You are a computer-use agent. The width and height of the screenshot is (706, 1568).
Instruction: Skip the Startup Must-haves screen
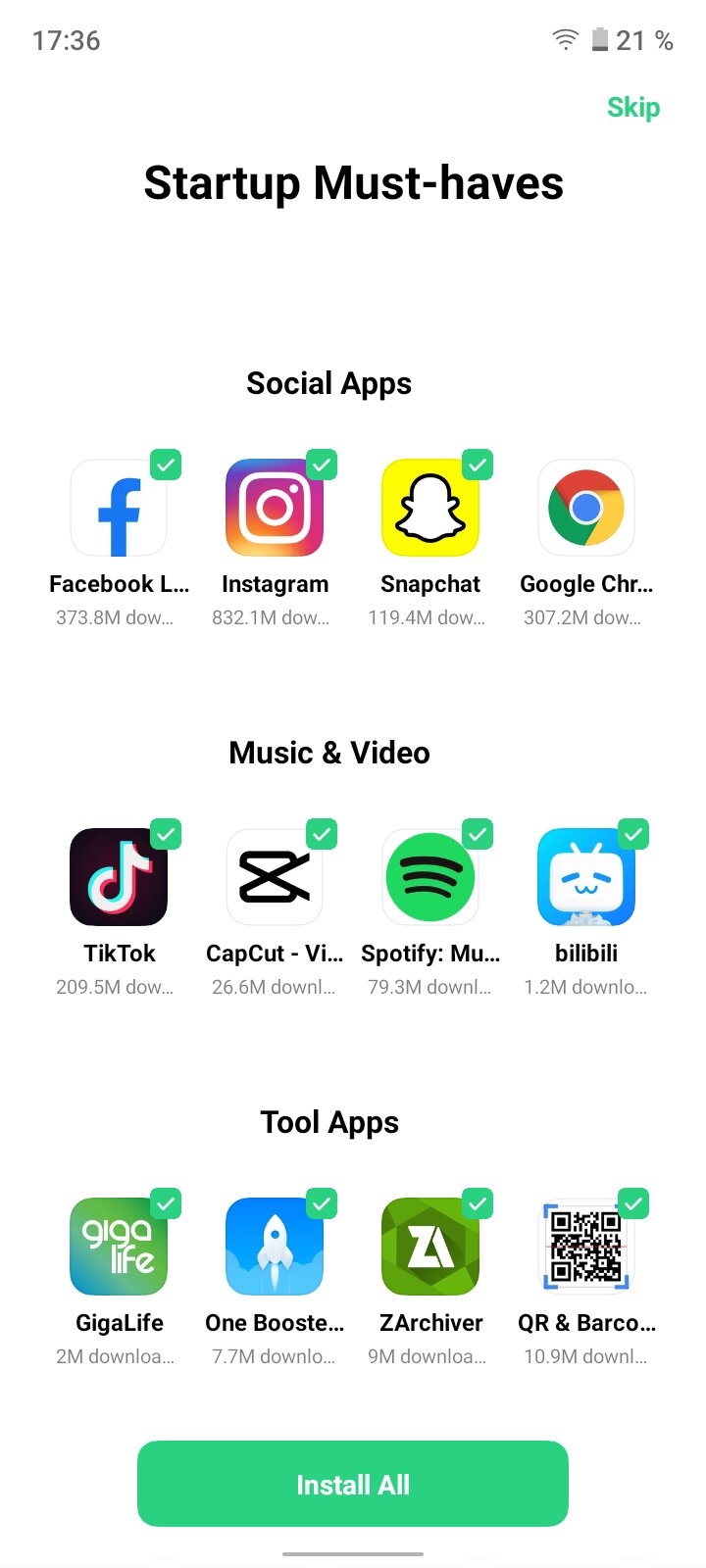633,108
